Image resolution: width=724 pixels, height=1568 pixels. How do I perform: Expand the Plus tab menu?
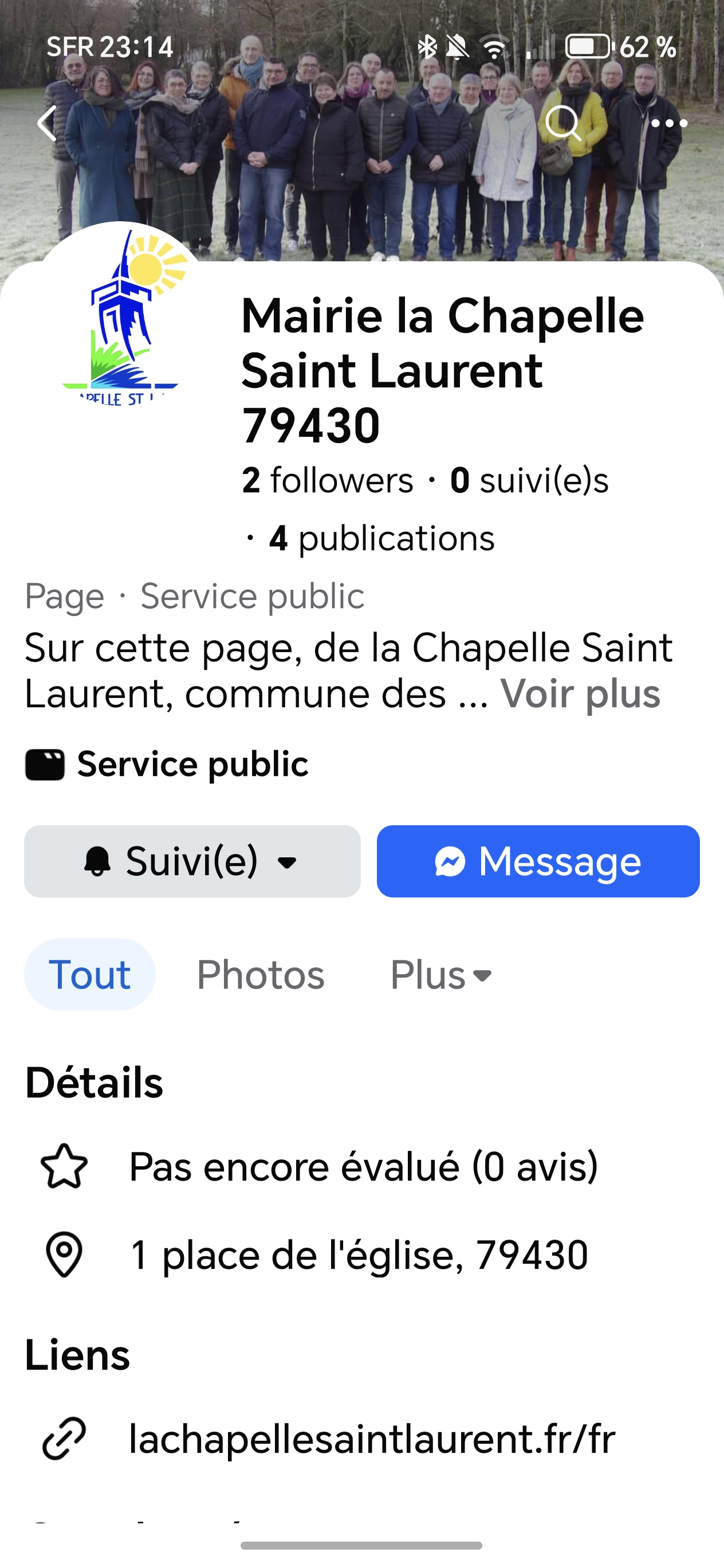pyautogui.click(x=440, y=974)
